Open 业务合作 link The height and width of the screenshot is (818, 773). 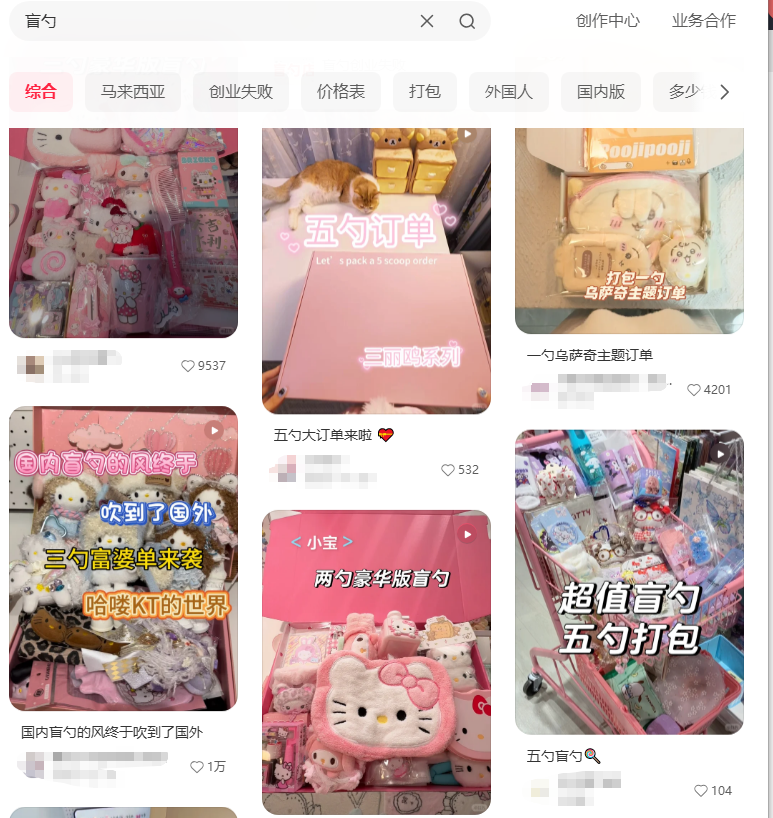coord(703,20)
